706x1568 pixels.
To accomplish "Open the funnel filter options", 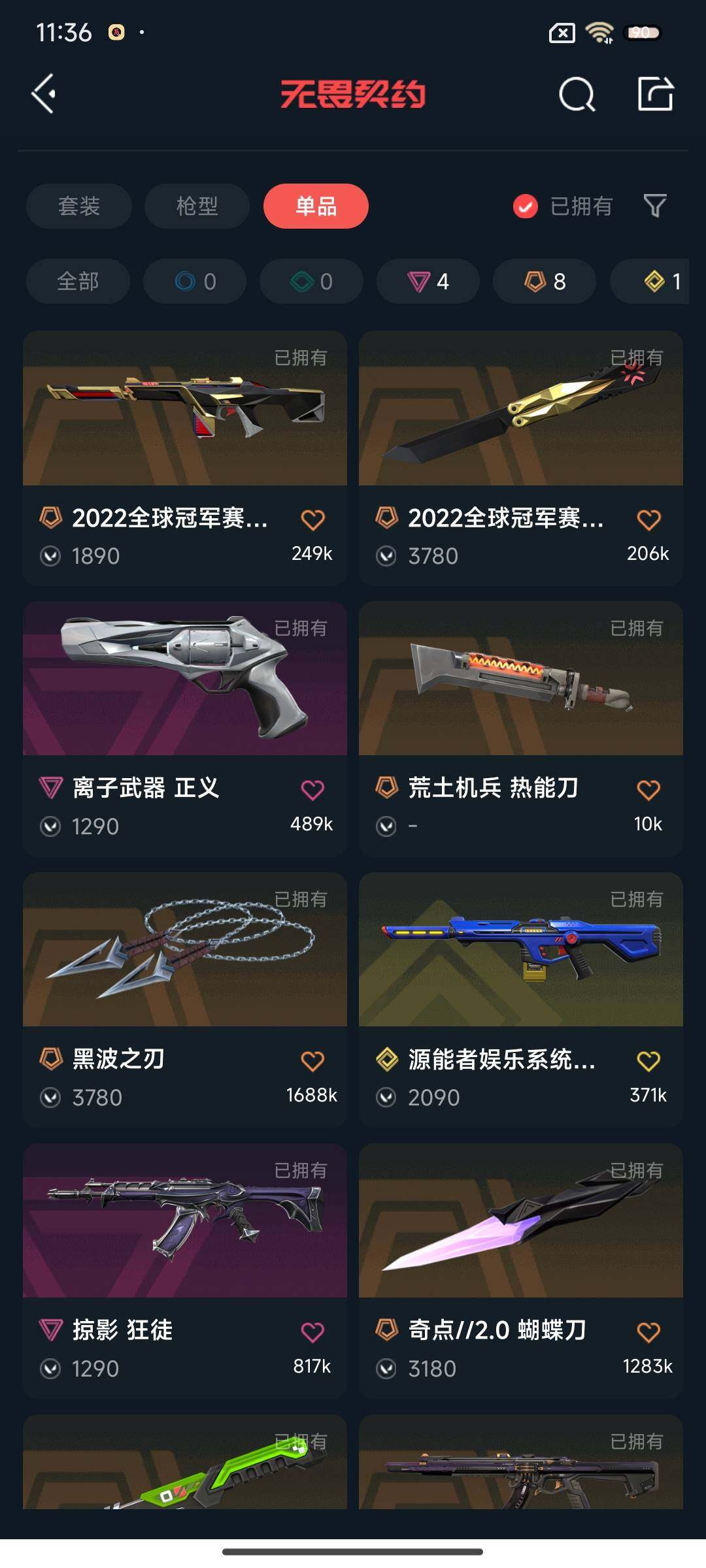I will coord(655,206).
